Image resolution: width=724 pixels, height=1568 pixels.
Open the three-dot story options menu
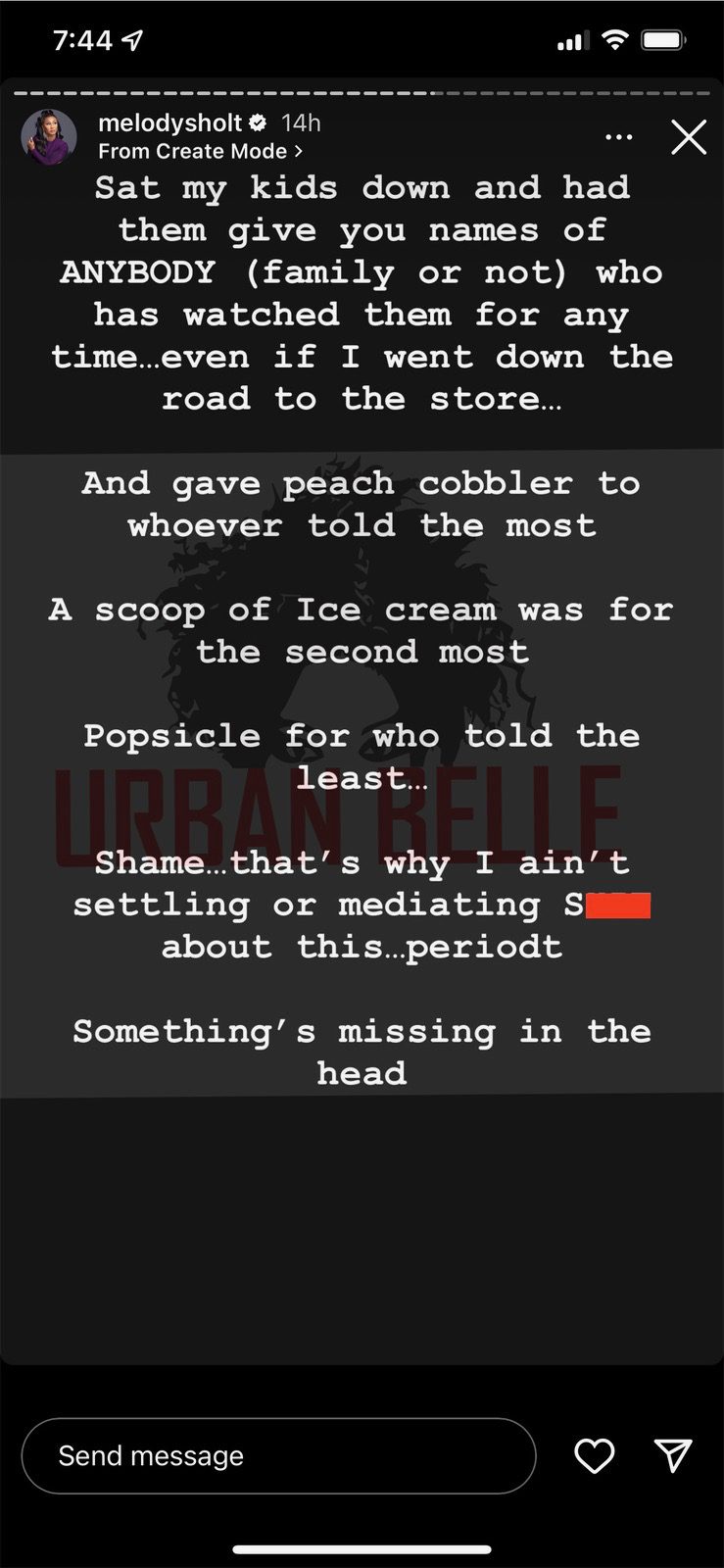click(619, 138)
